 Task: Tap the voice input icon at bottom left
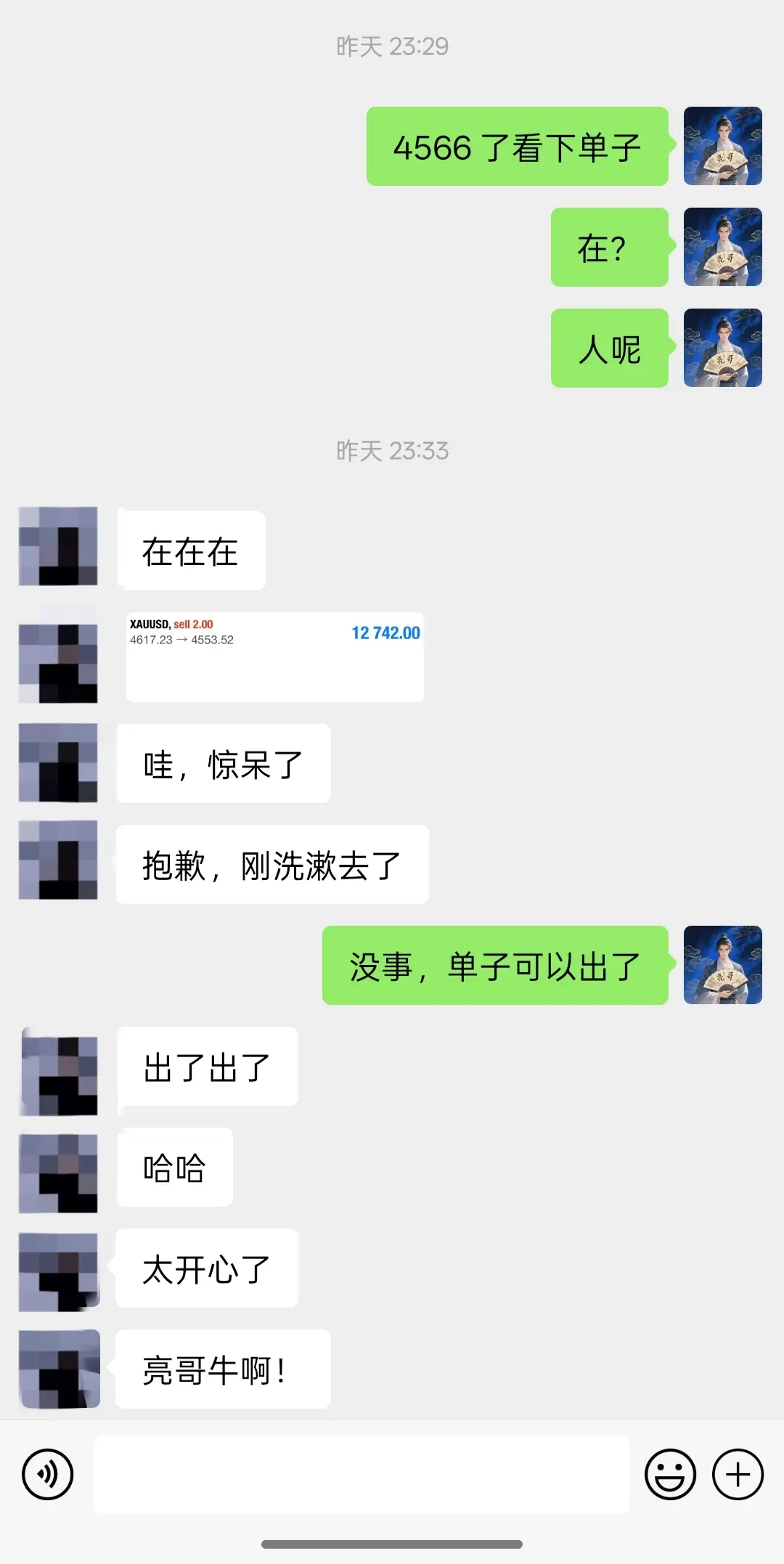click(x=48, y=1474)
